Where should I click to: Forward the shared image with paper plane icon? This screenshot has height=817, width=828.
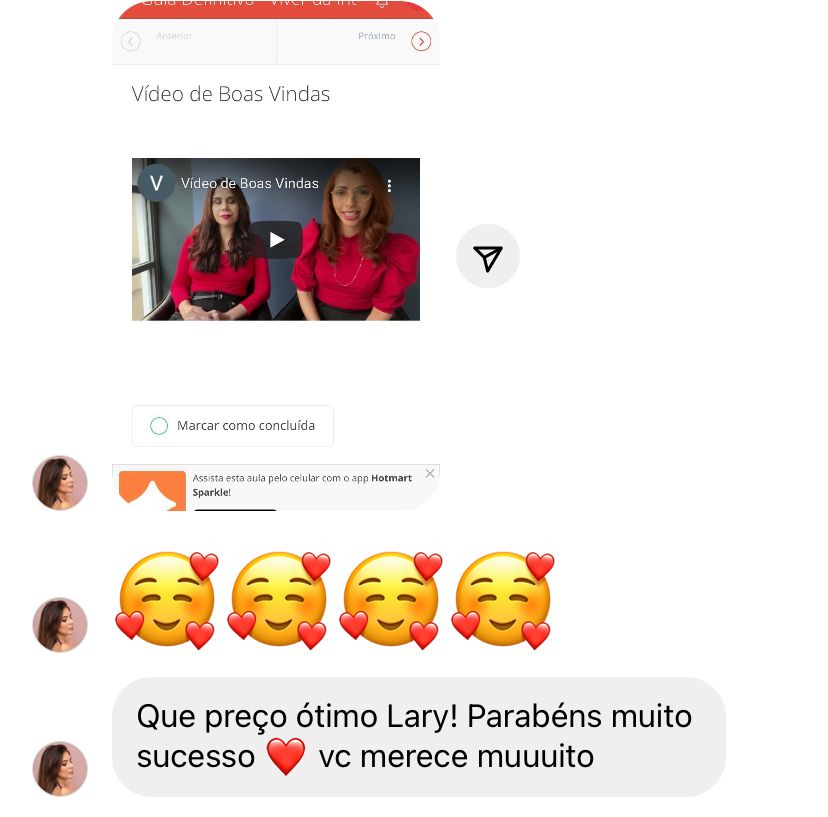coord(487,257)
